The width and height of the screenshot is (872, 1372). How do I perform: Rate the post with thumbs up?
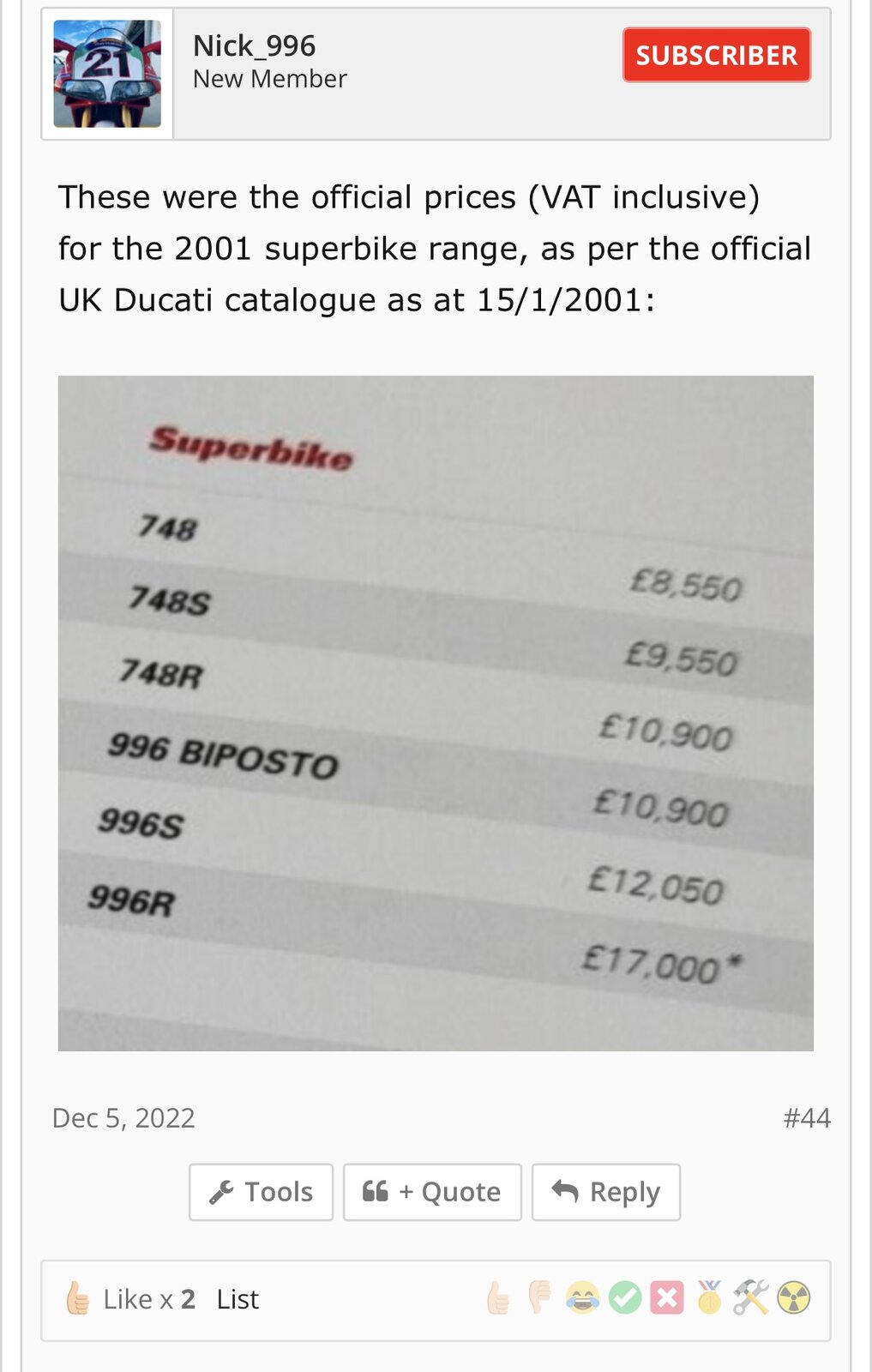coord(498,1298)
